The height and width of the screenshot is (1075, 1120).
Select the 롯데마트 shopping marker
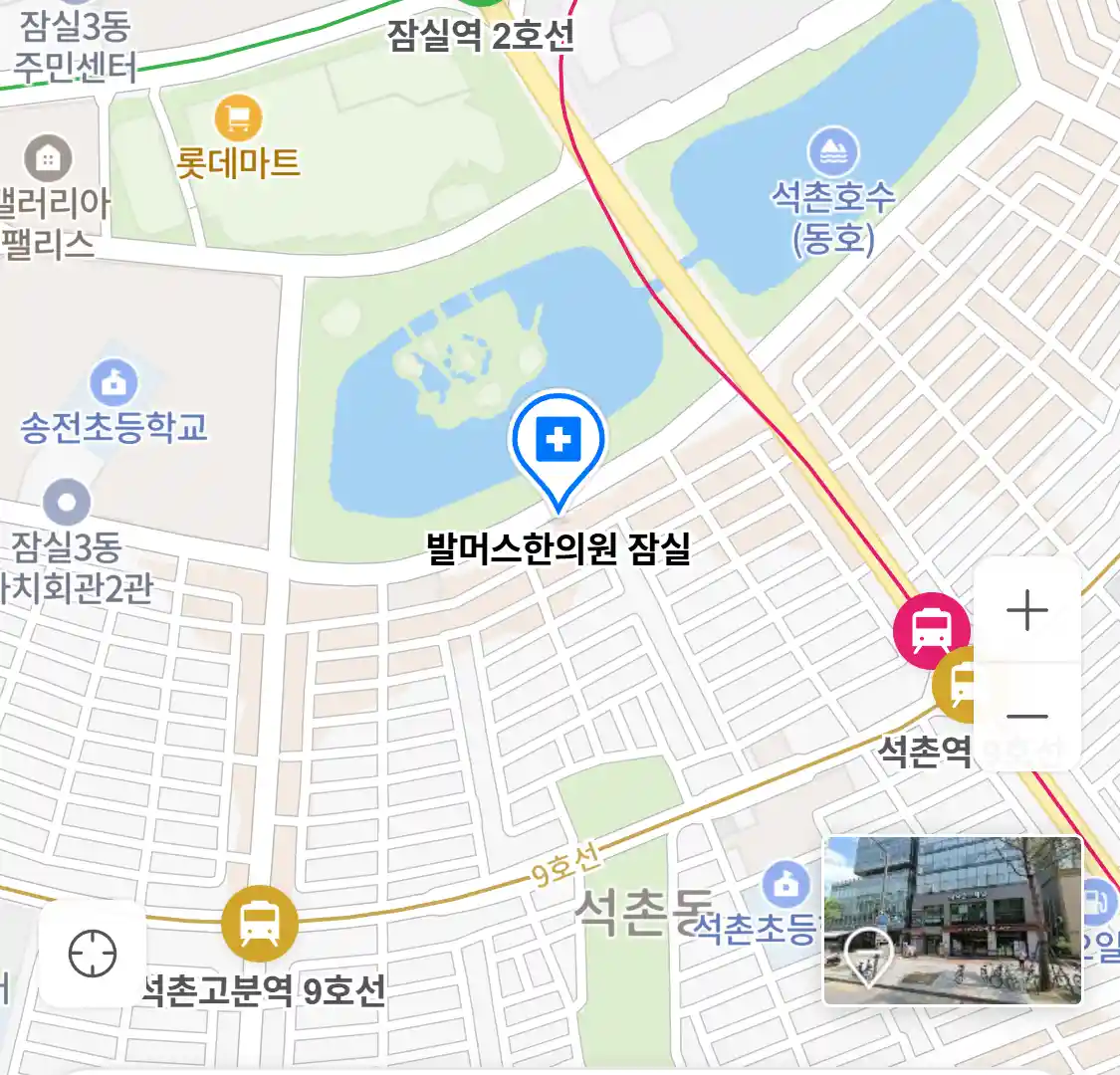(x=238, y=119)
